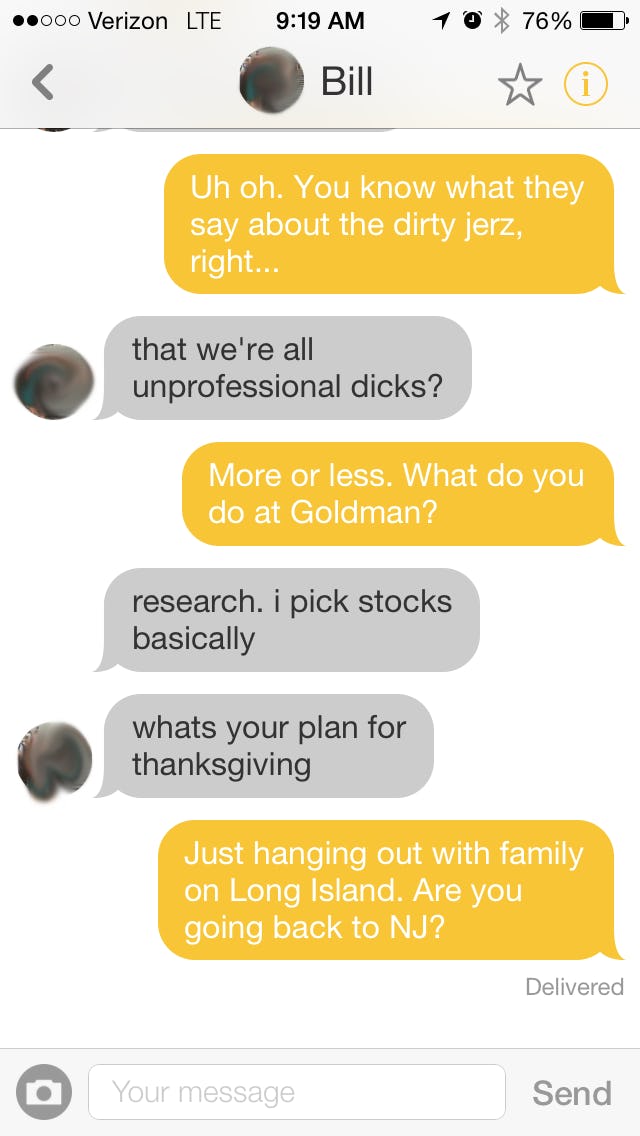Attach a photo with the camera icon
640x1136 pixels.
pyautogui.click(x=44, y=1092)
